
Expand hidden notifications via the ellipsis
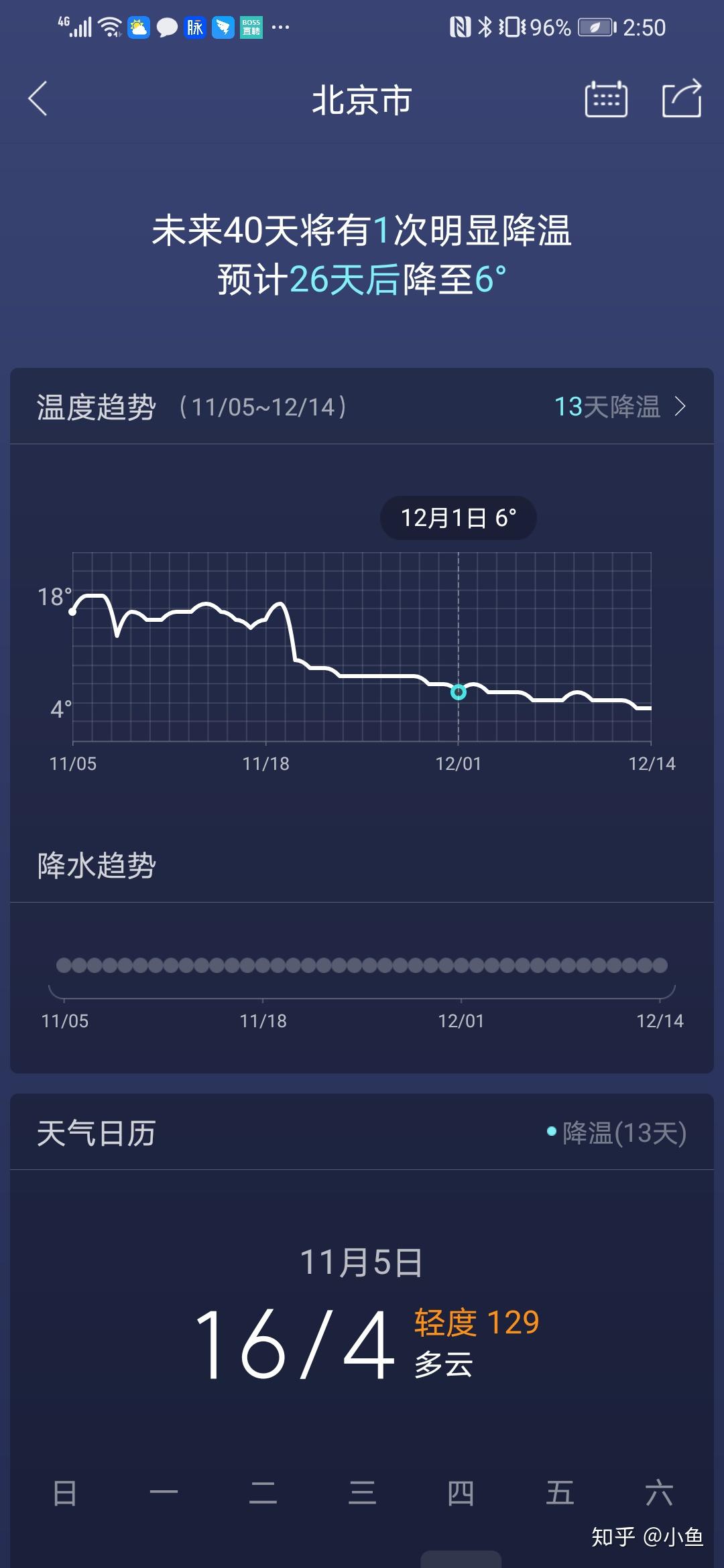(280, 27)
